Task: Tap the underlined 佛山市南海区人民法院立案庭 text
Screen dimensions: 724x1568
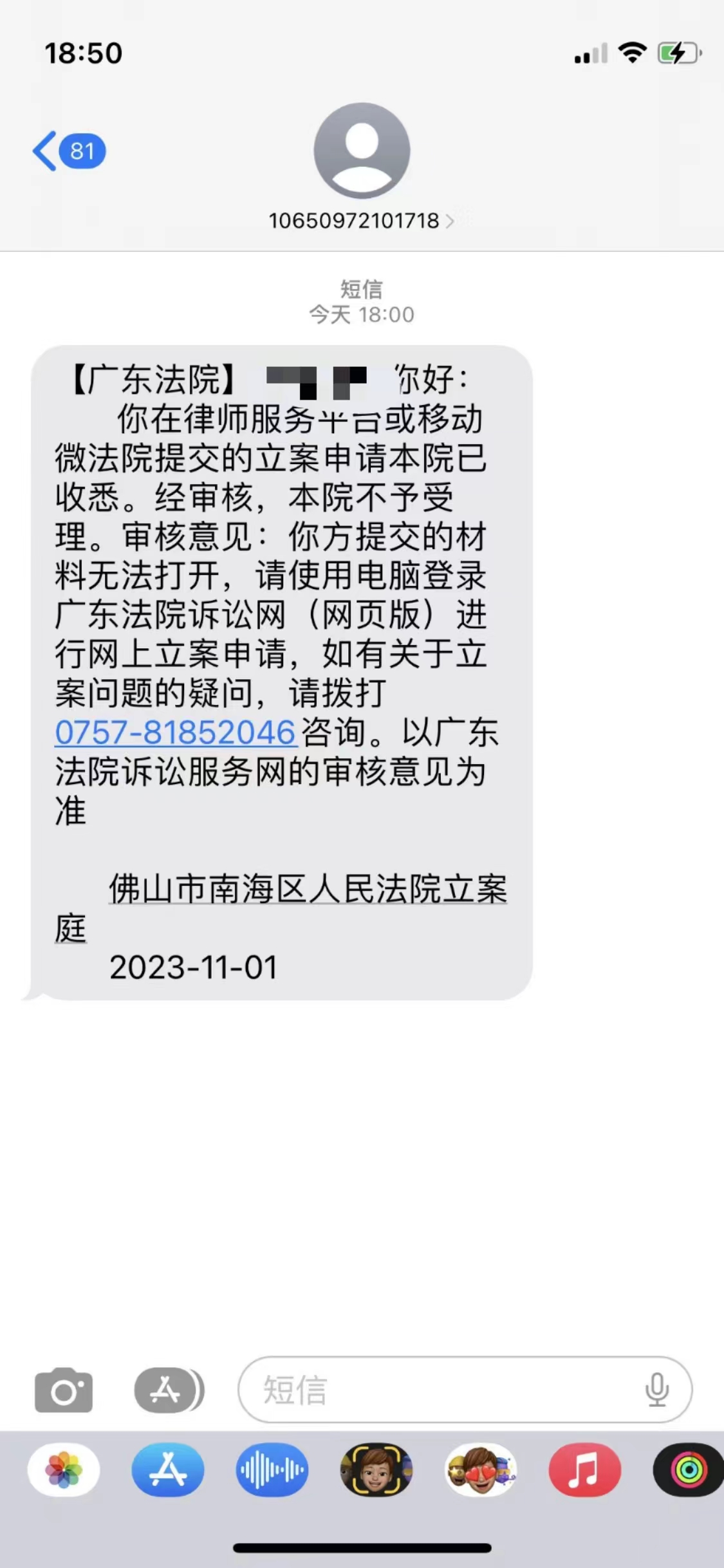Action: click(308, 890)
